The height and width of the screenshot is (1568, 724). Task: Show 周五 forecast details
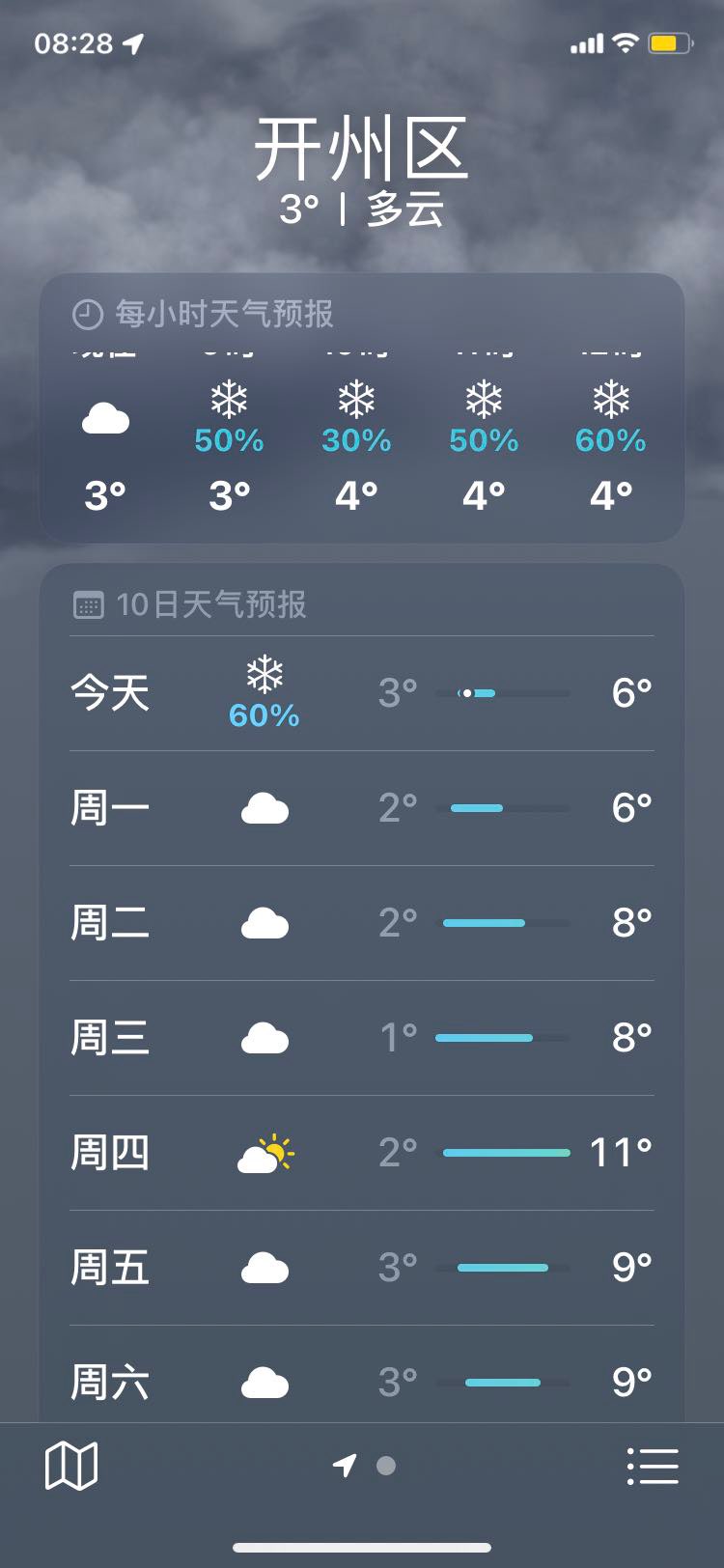tap(362, 1268)
